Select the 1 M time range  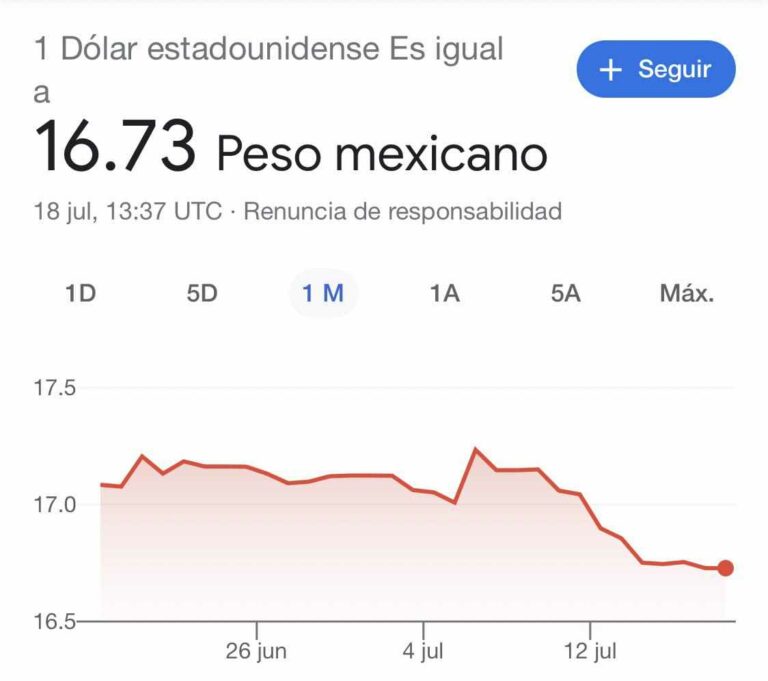(323, 294)
